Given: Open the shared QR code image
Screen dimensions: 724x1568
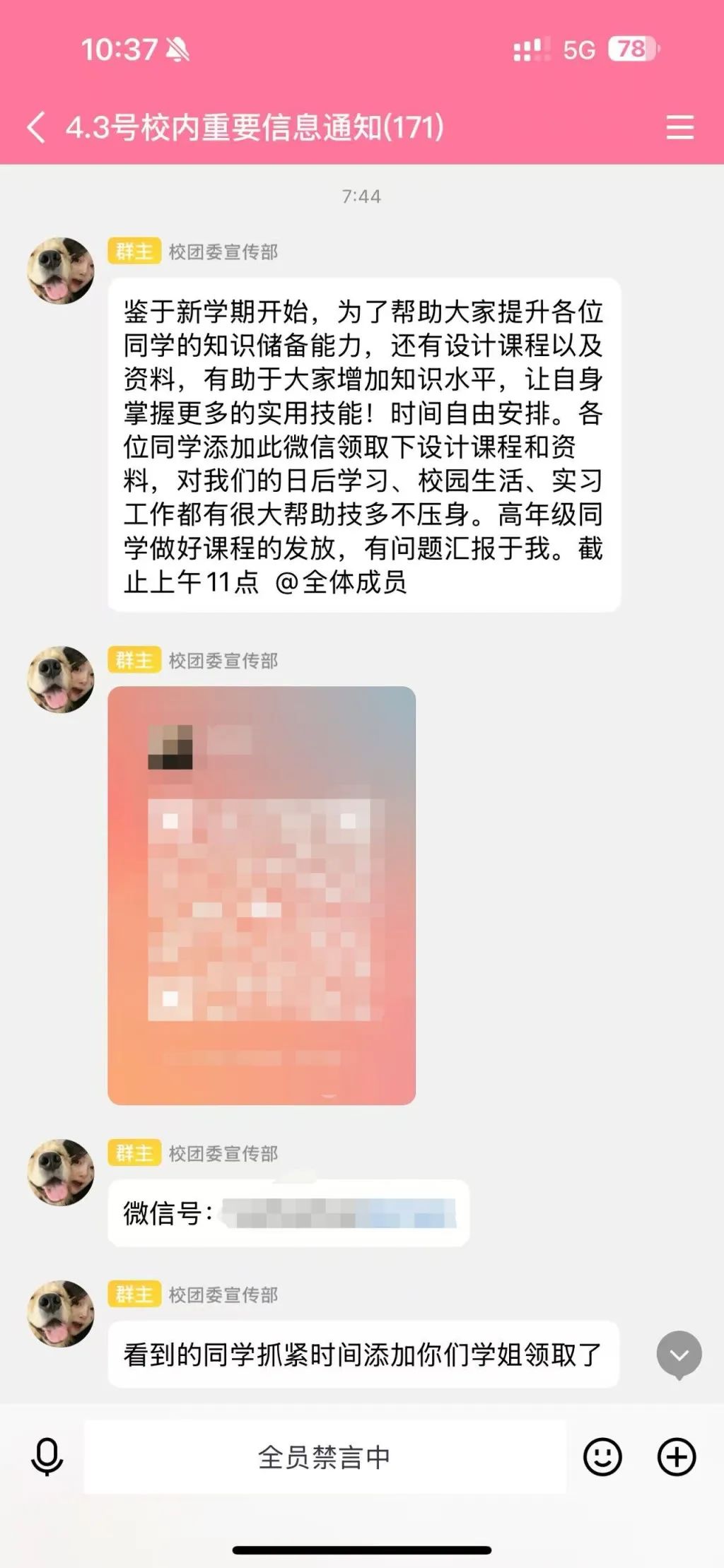Looking at the screenshot, I should point(262,895).
